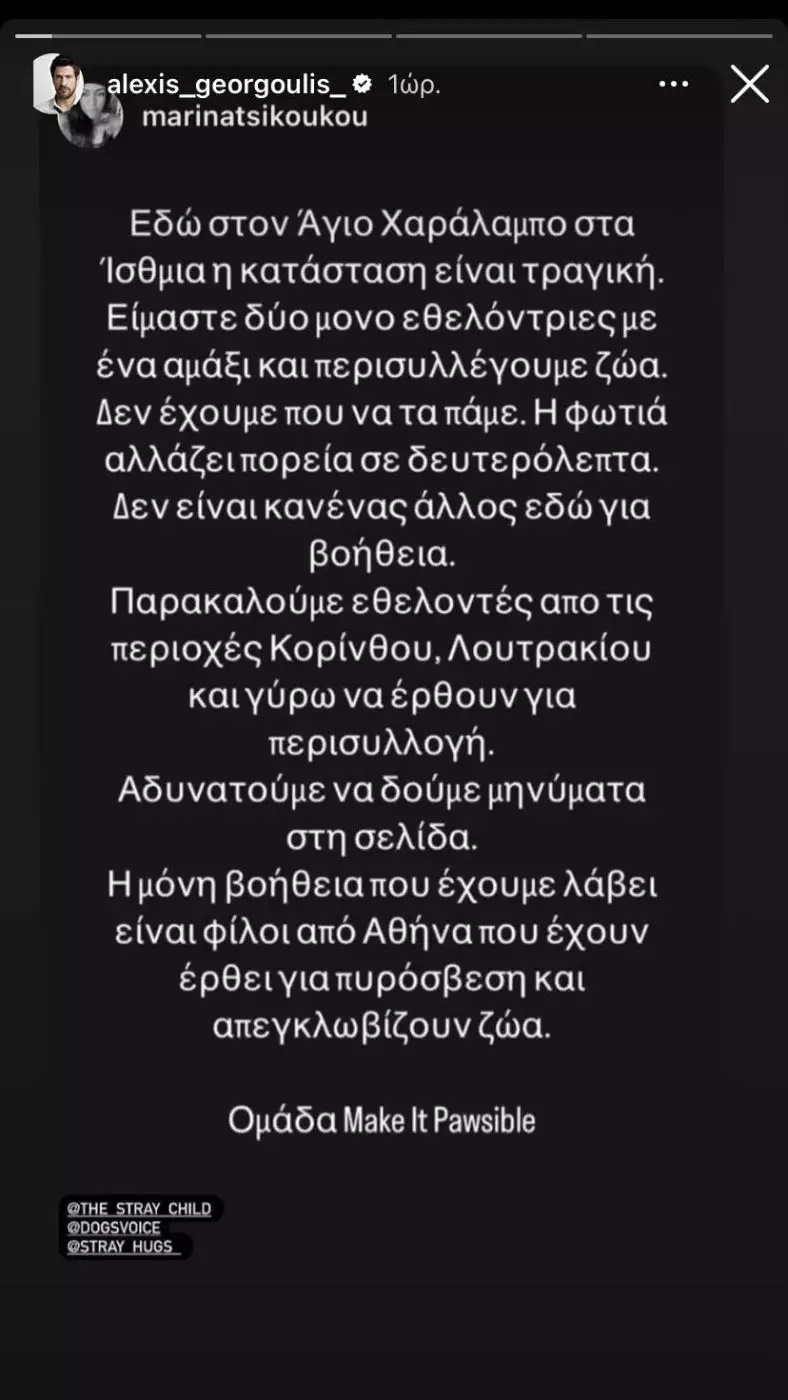This screenshot has width=788, height=1400.
Task: Tap the profile avatar at the top
Action: tap(56, 84)
